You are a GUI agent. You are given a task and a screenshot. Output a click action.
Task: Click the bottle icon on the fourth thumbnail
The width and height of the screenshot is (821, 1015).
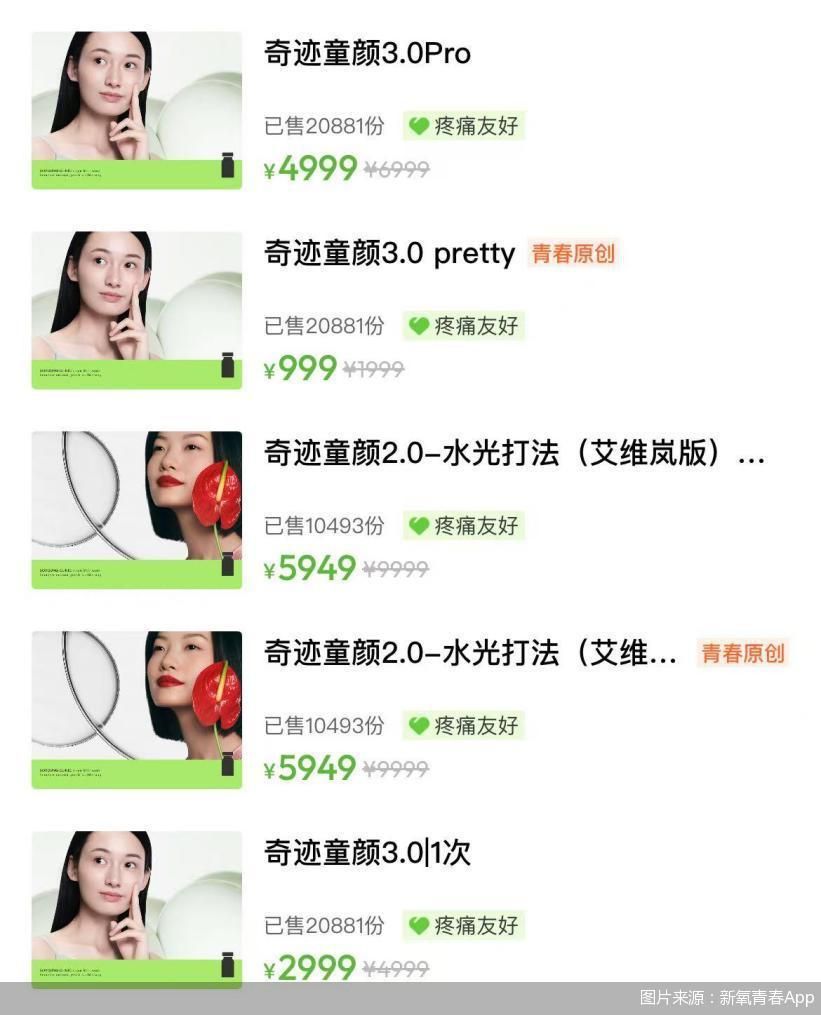pyautogui.click(x=230, y=764)
